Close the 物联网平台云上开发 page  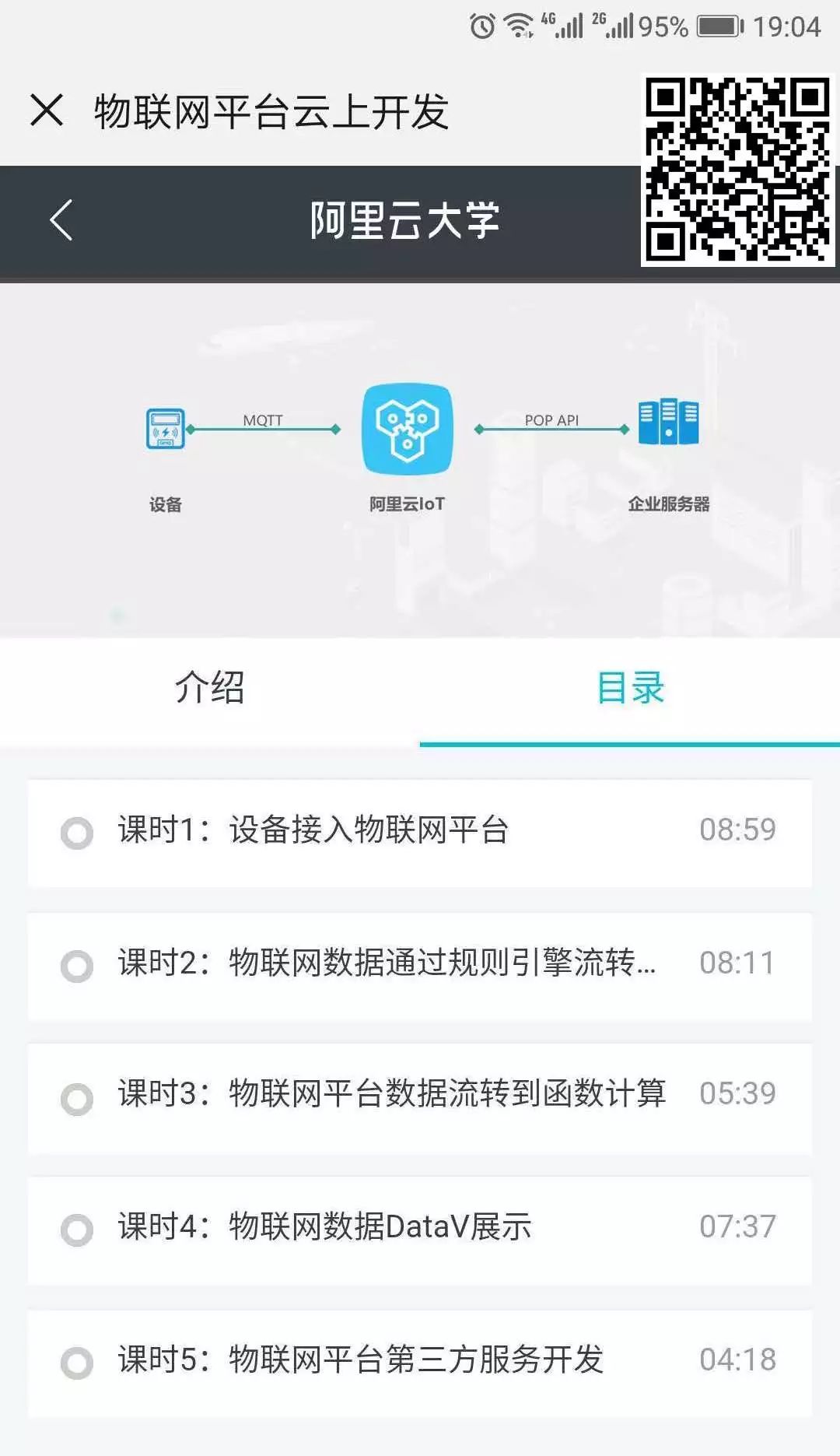pyautogui.click(x=47, y=110)
